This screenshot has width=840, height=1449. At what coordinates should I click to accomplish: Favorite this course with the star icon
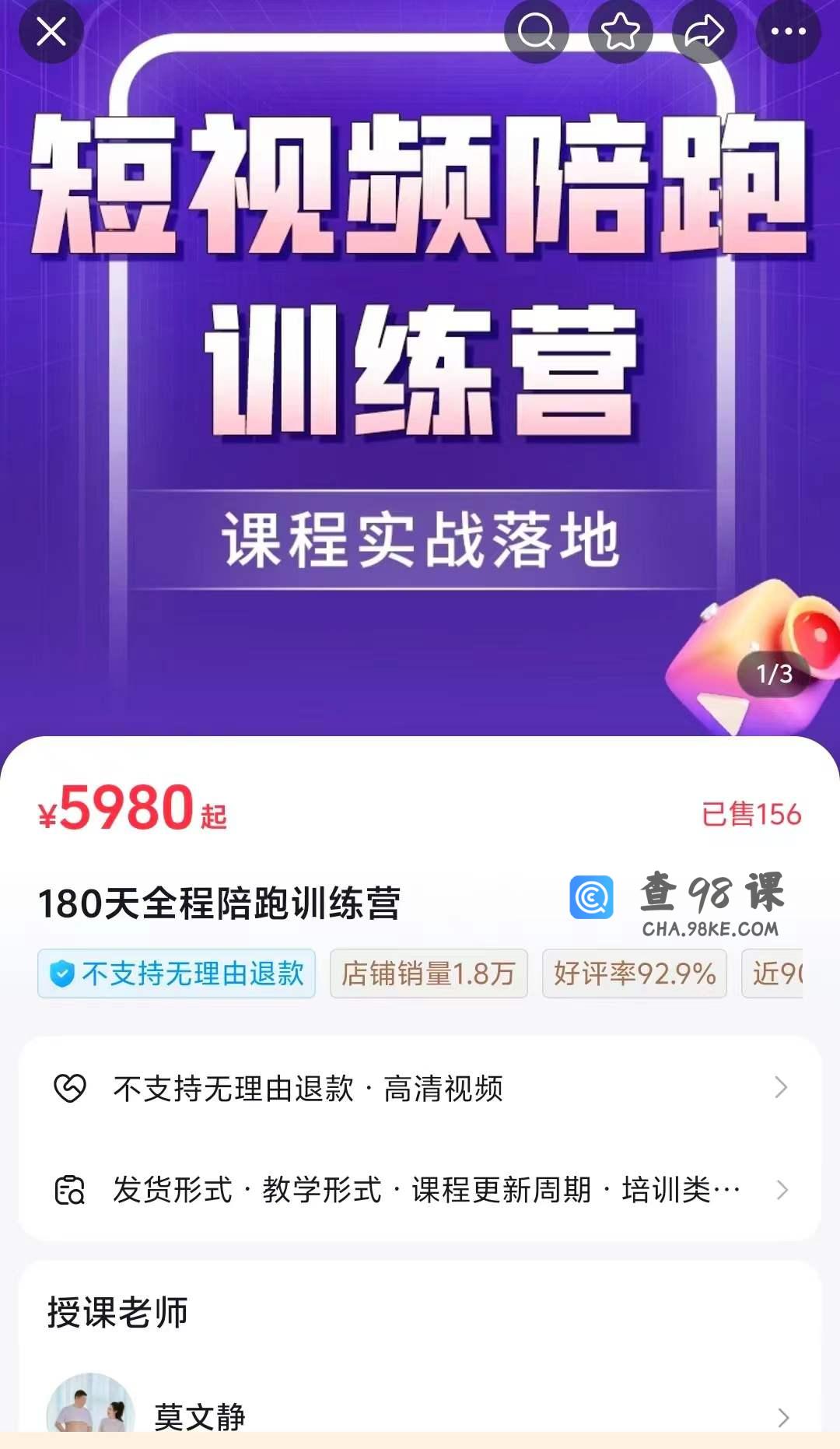click(620, 32)
